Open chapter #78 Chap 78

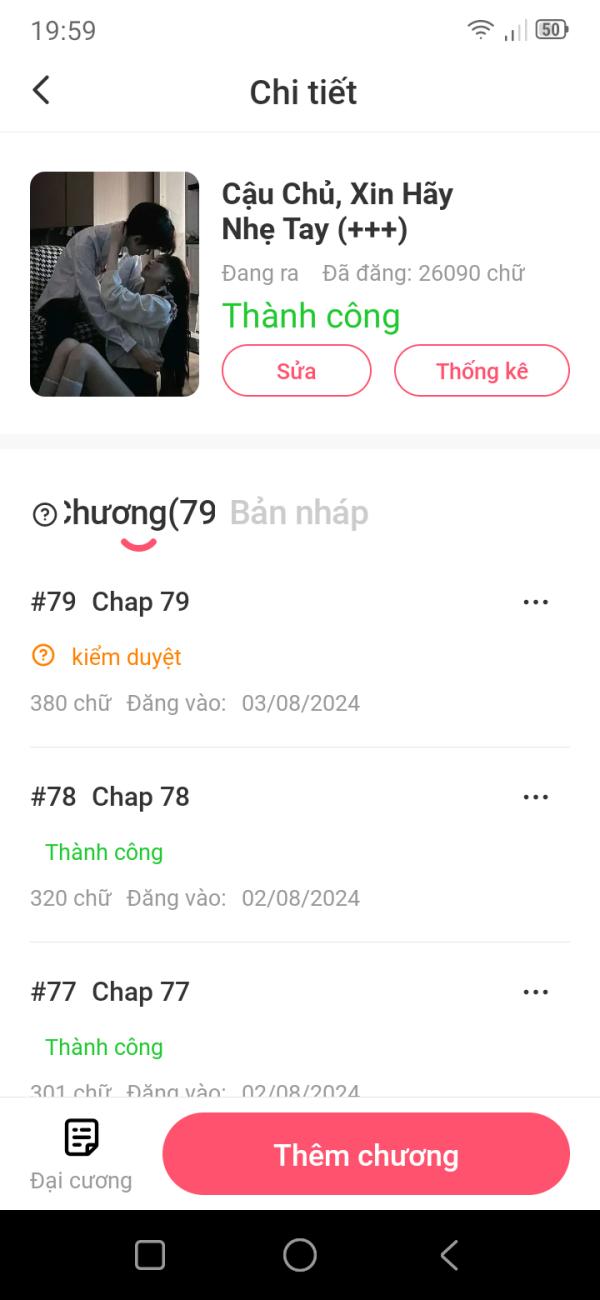point(140,797)
